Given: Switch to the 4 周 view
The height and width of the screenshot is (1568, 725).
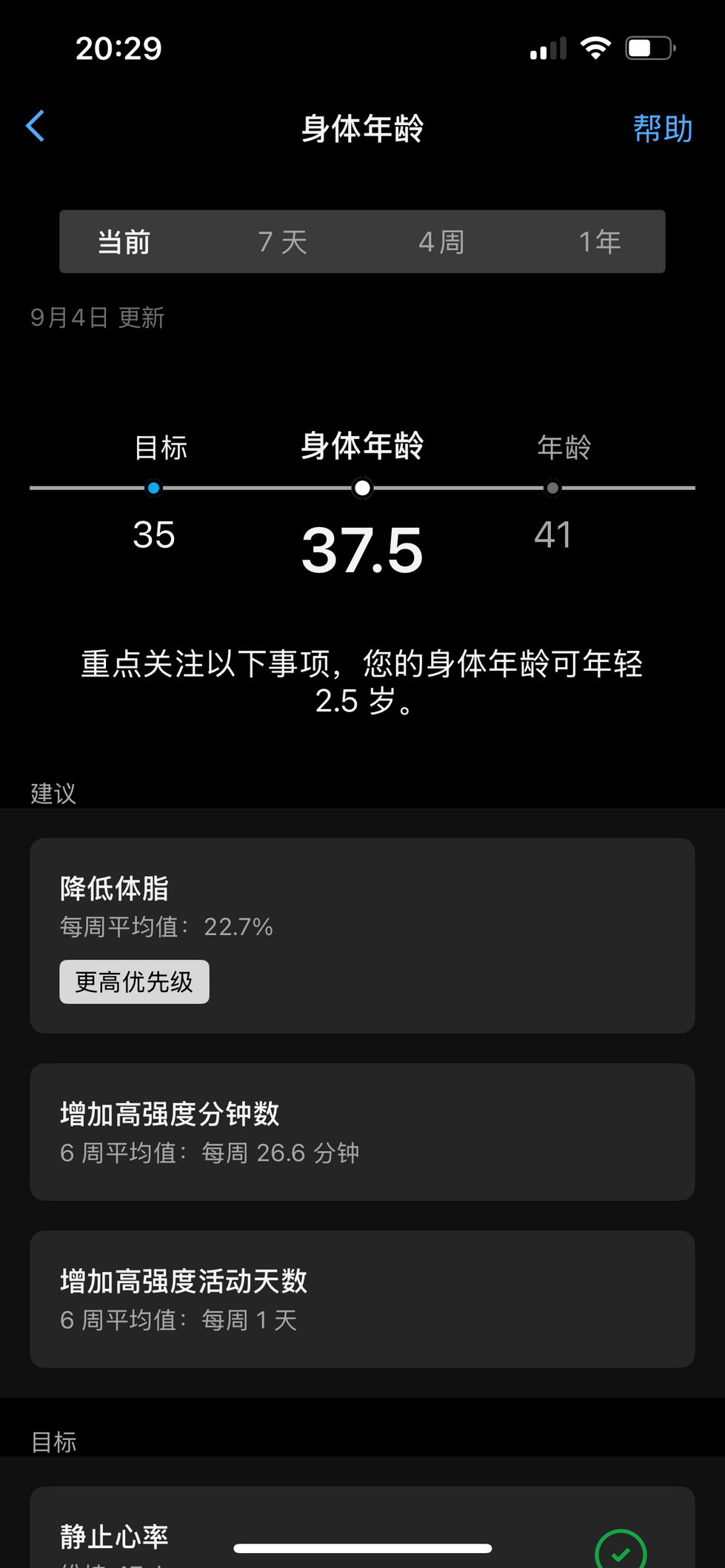Looking at the screenshot, I should pyautogui.click(x=441, y=242).
